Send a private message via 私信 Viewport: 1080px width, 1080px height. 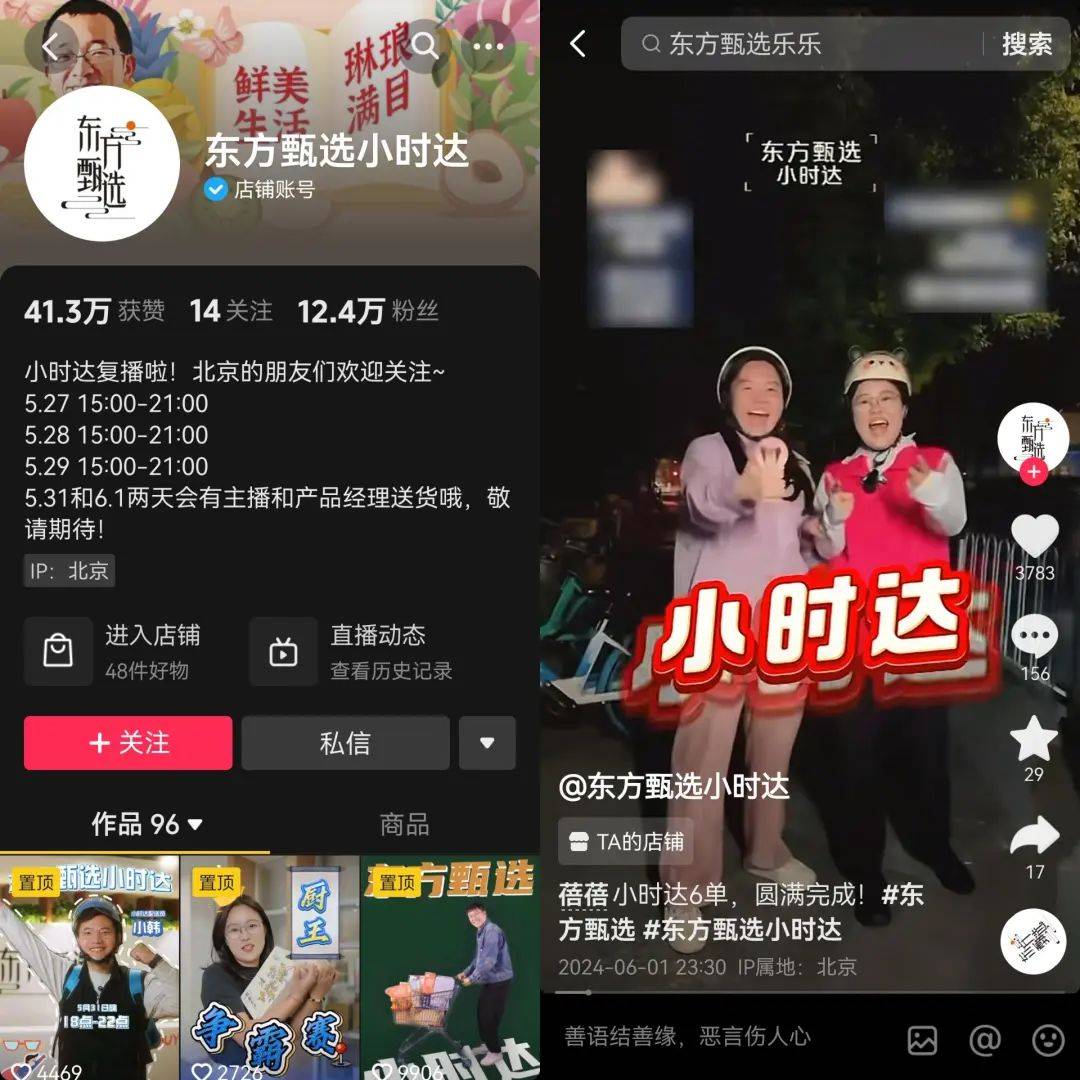tap(345, 743)
